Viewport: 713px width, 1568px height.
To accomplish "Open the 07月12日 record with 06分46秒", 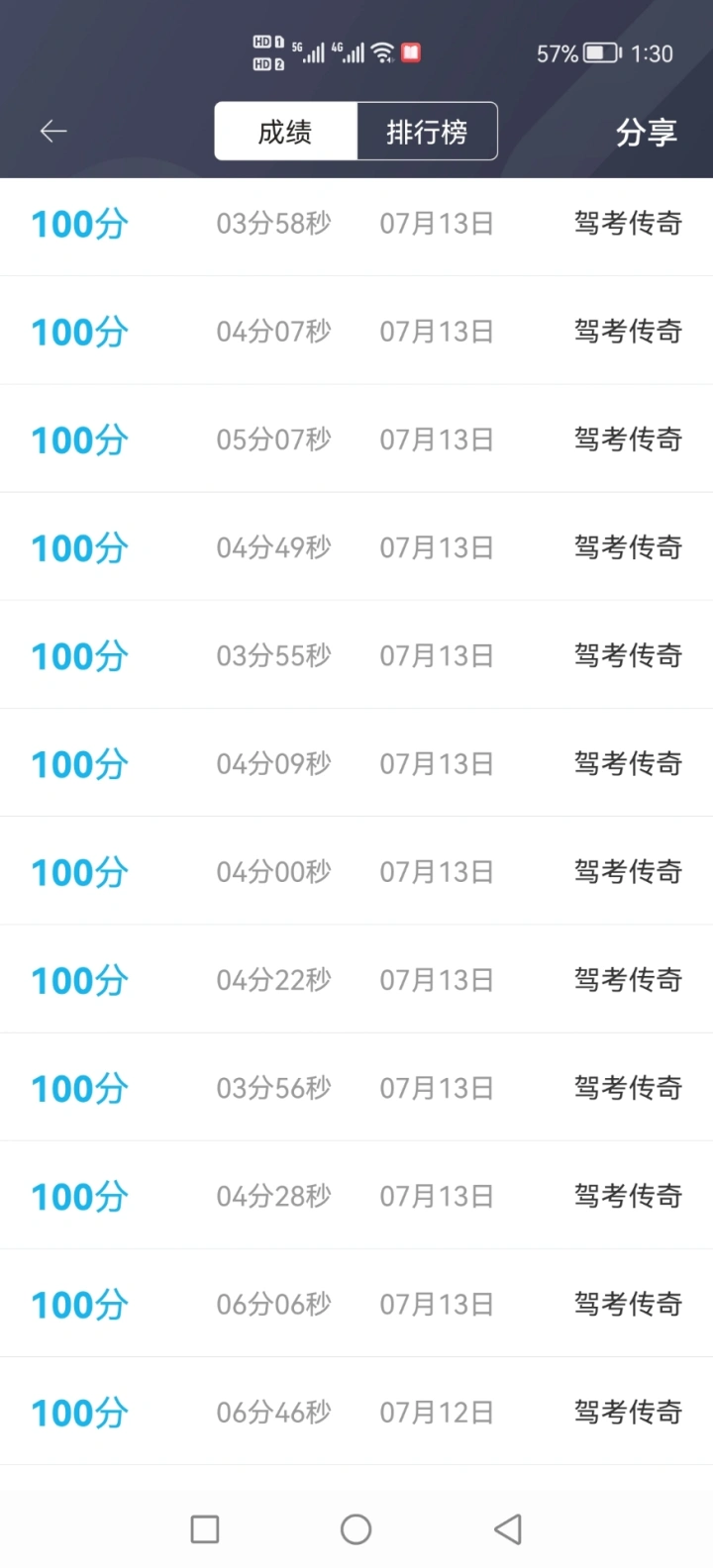I will coord(356,1412).
